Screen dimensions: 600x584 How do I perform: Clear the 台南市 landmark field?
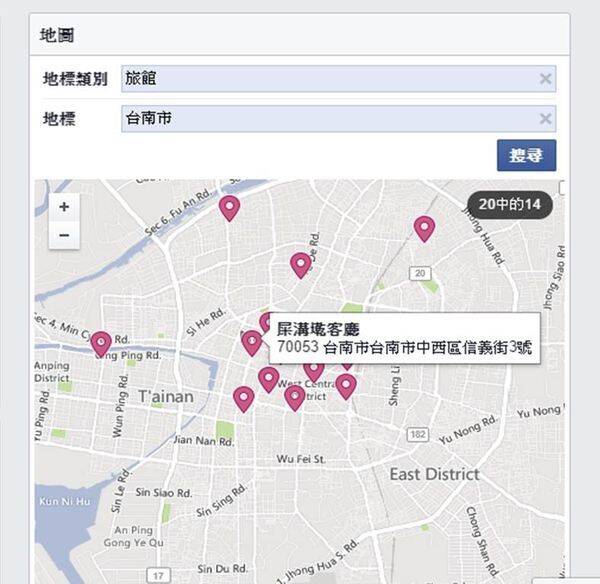545,119
